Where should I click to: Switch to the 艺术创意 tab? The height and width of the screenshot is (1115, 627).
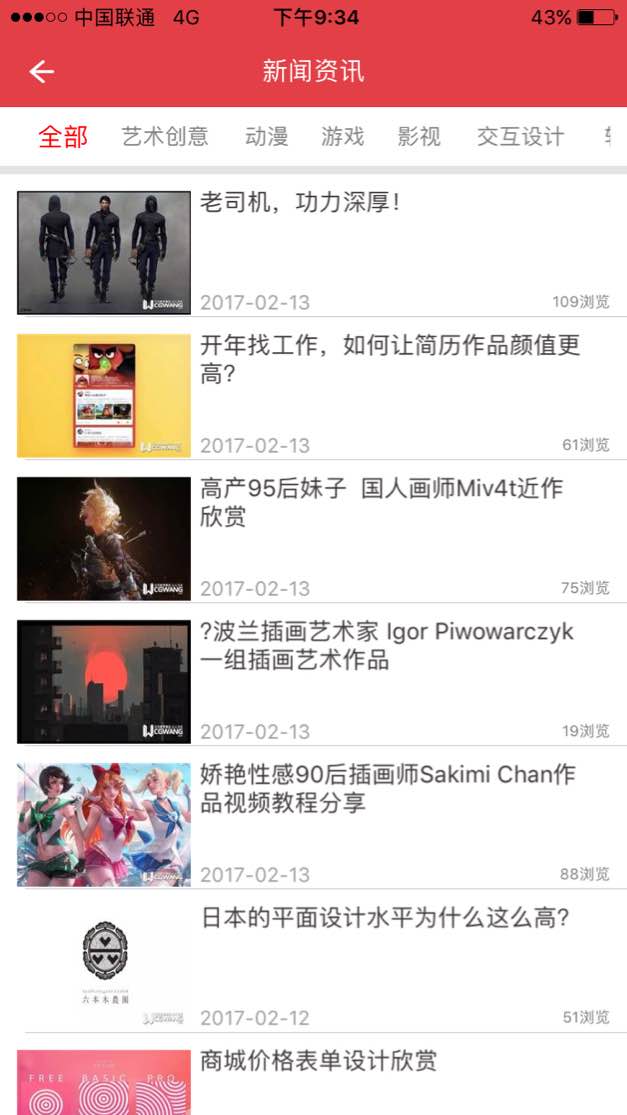165,137
